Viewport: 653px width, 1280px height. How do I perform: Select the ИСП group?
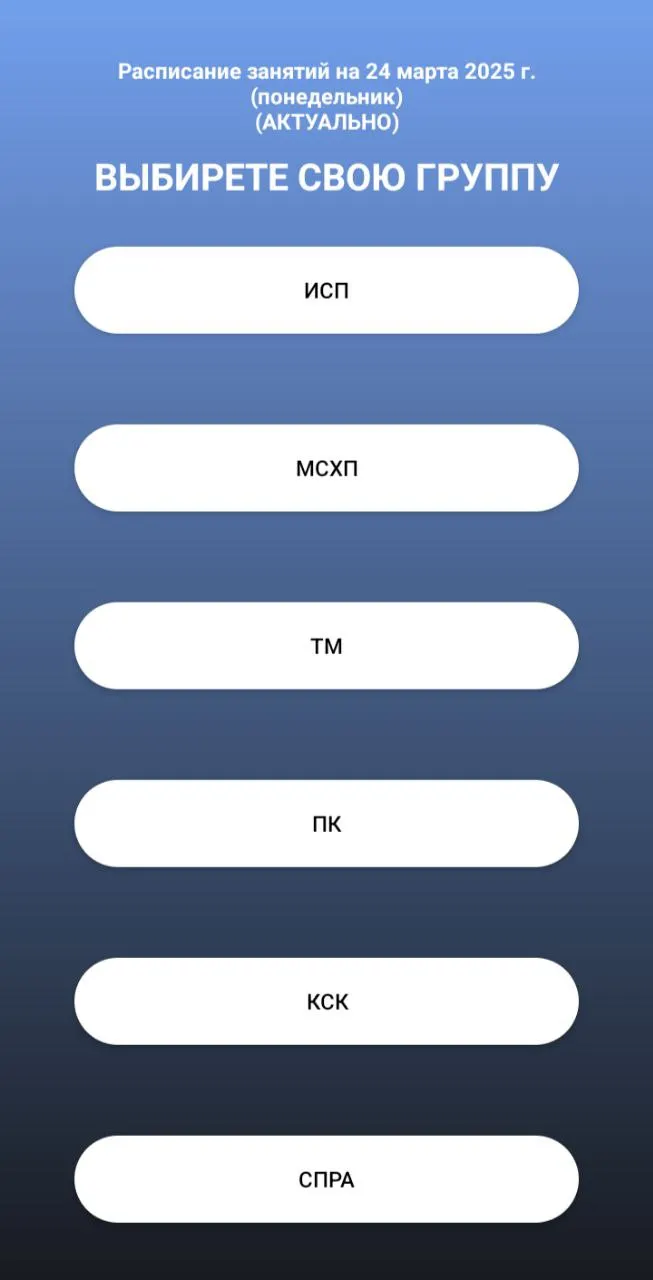point(326,290)
